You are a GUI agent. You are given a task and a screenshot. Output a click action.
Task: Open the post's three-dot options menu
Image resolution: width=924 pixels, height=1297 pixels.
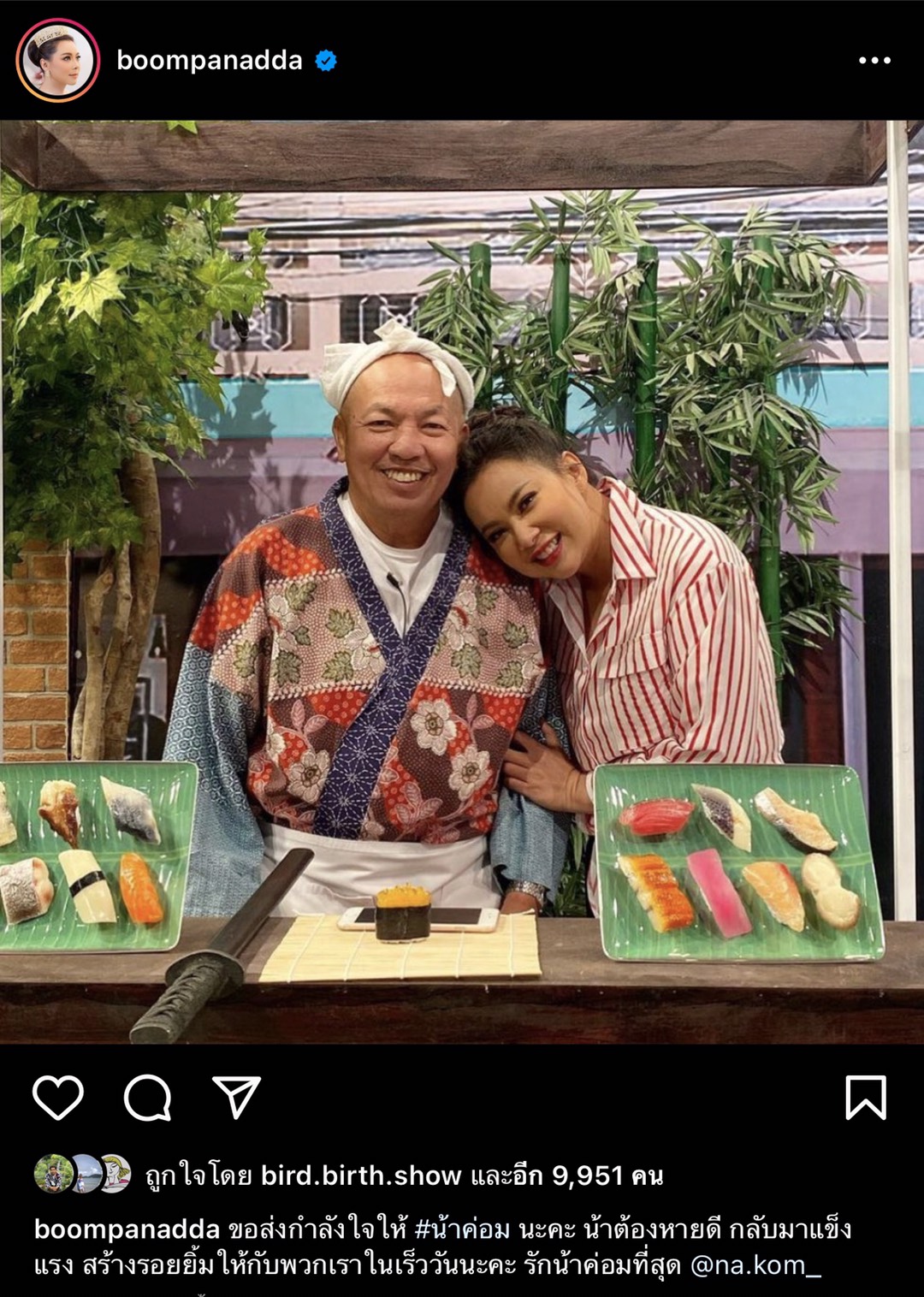click(x=874, y=61)
